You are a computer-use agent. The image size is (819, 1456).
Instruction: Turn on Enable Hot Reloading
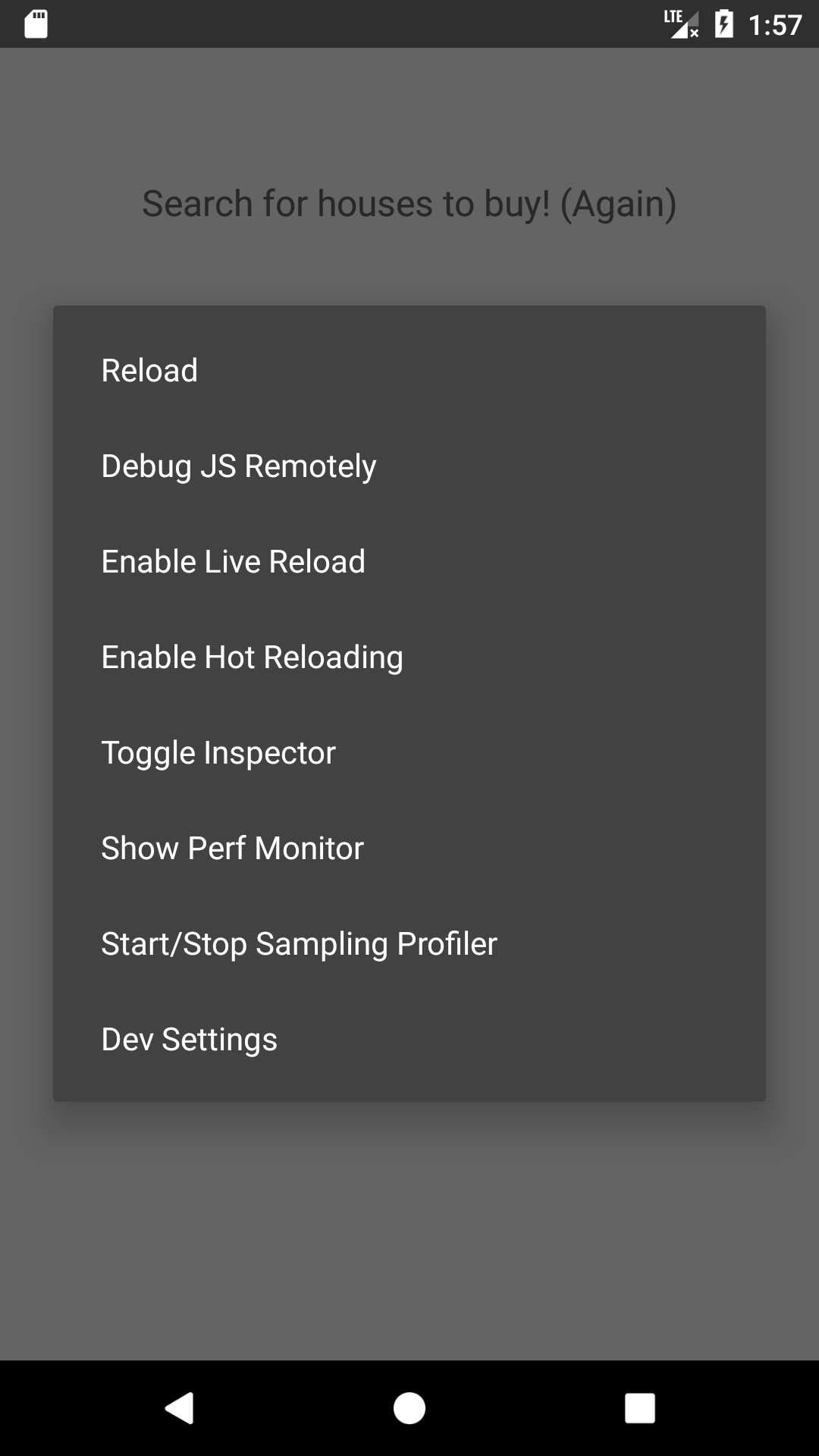(409, 657)
